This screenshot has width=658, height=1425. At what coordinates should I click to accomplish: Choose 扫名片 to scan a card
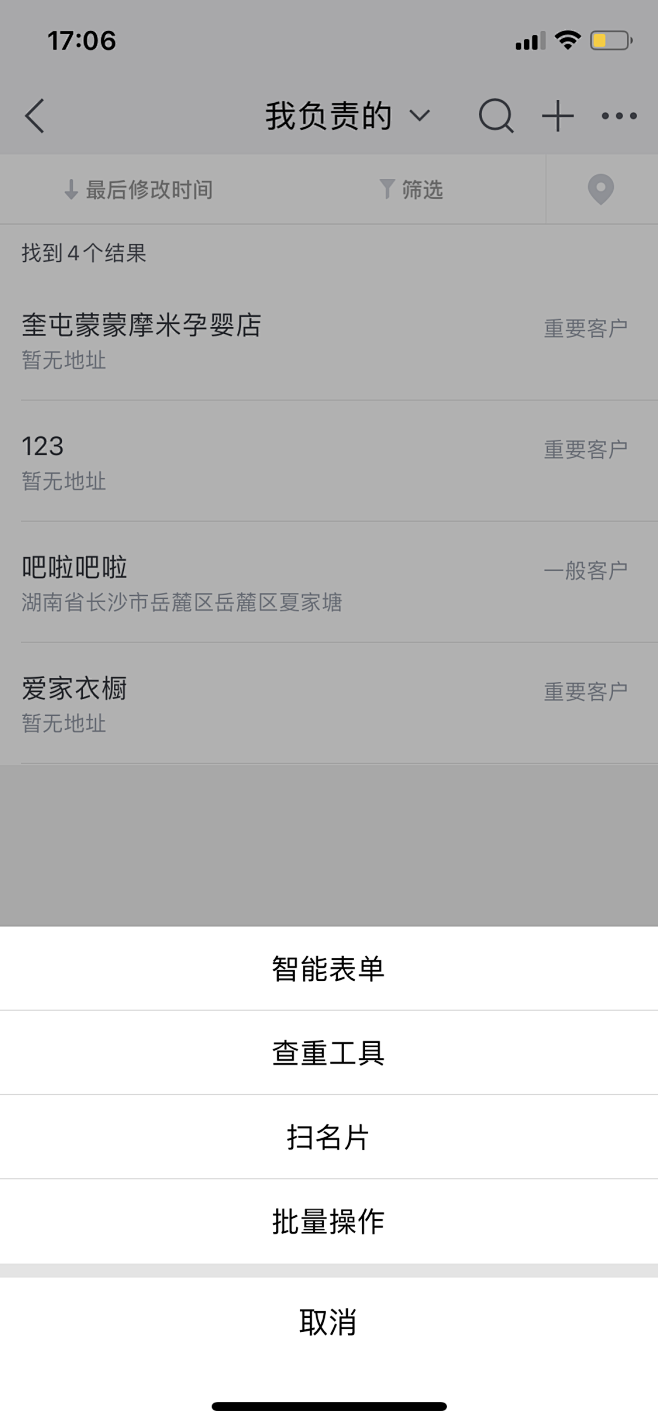(329, 1136)
